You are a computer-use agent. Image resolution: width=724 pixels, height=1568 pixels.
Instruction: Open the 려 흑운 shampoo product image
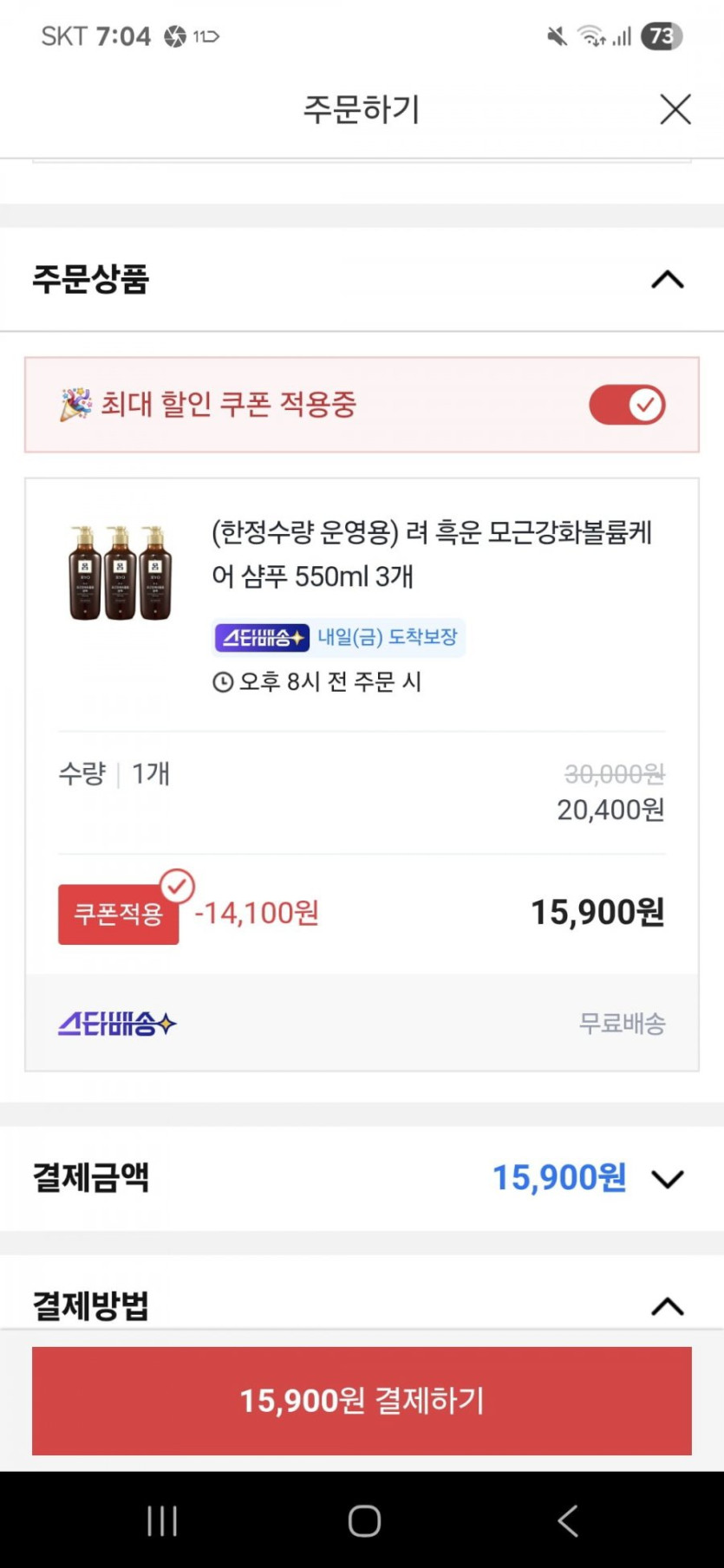pos(121,572)
